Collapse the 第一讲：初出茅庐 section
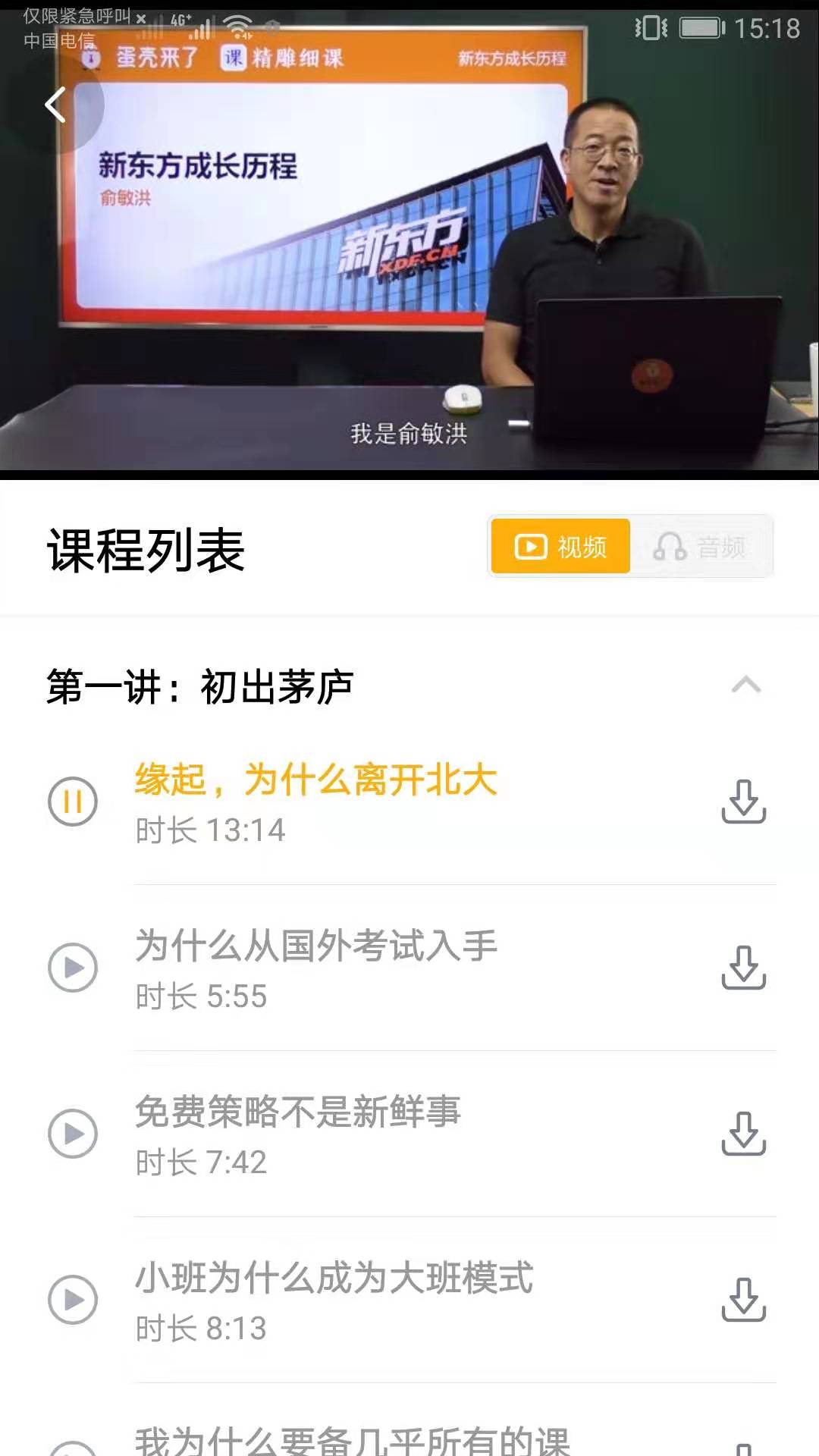The width and height of the screenshot is (819, 1456). pyautogui.click(x=745, y=686)
